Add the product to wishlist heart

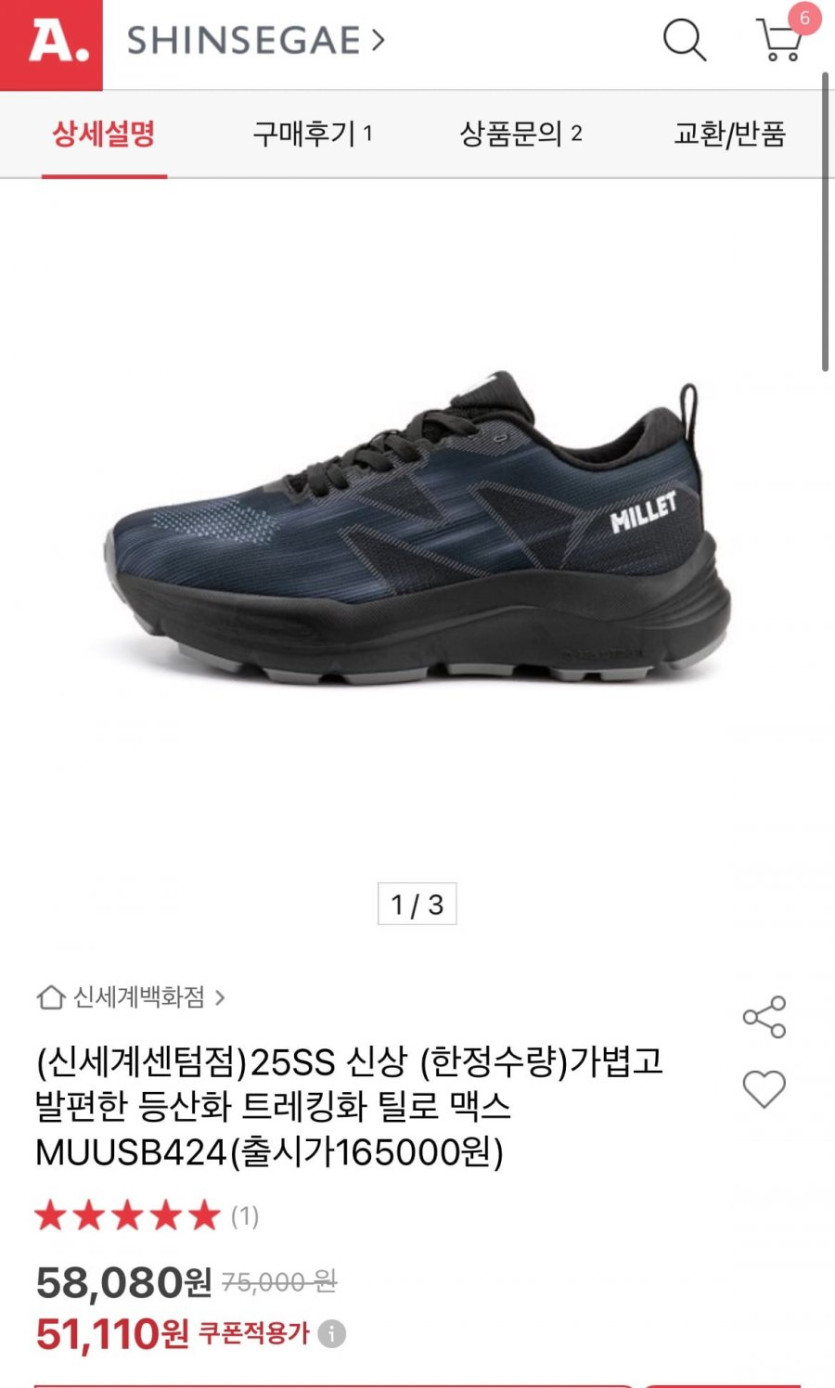[764, 1089]
